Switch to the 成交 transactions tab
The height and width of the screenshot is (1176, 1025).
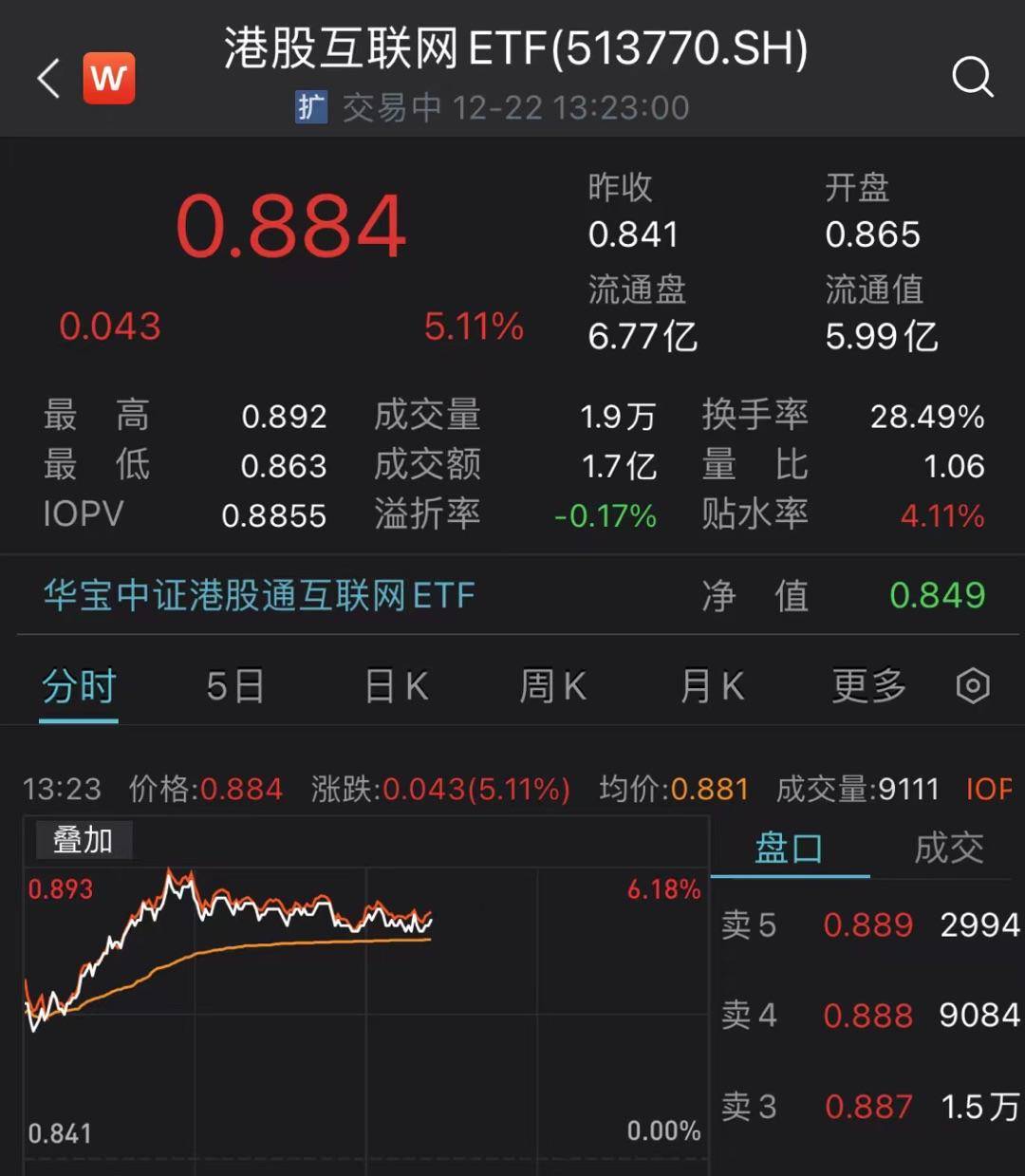pos(947,848)
